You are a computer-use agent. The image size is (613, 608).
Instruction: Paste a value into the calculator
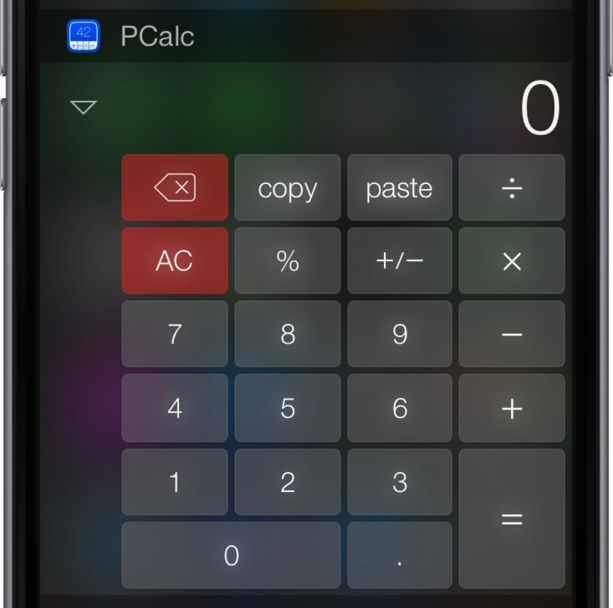(399, 188)
